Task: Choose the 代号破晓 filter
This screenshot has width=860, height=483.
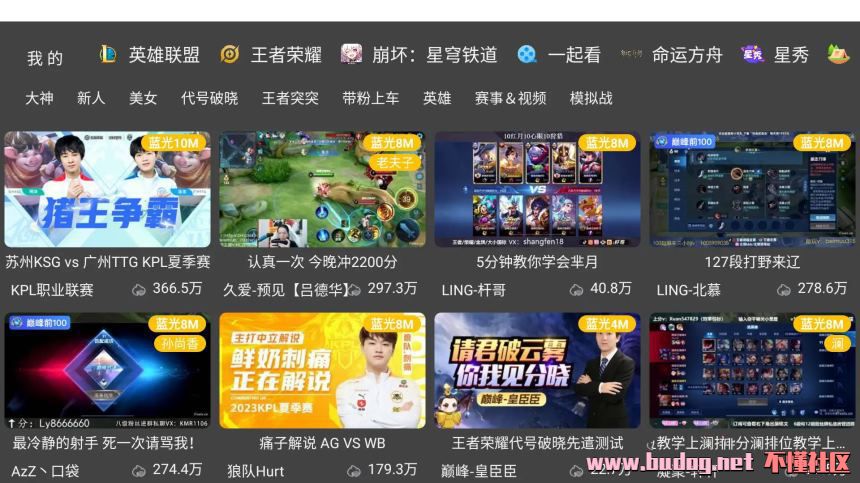Action: [209, 98]
